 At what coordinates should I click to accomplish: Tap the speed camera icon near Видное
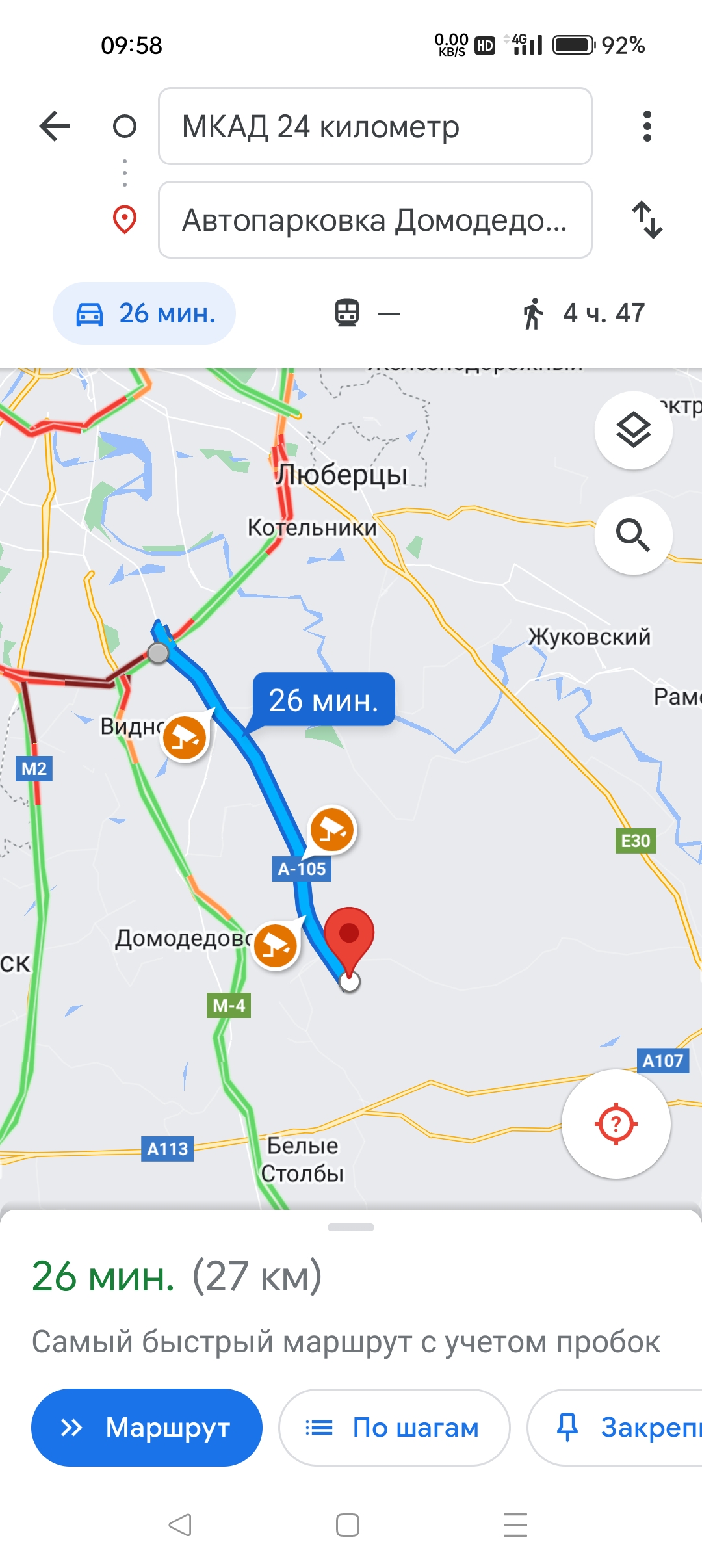click(x=185, y=737)
